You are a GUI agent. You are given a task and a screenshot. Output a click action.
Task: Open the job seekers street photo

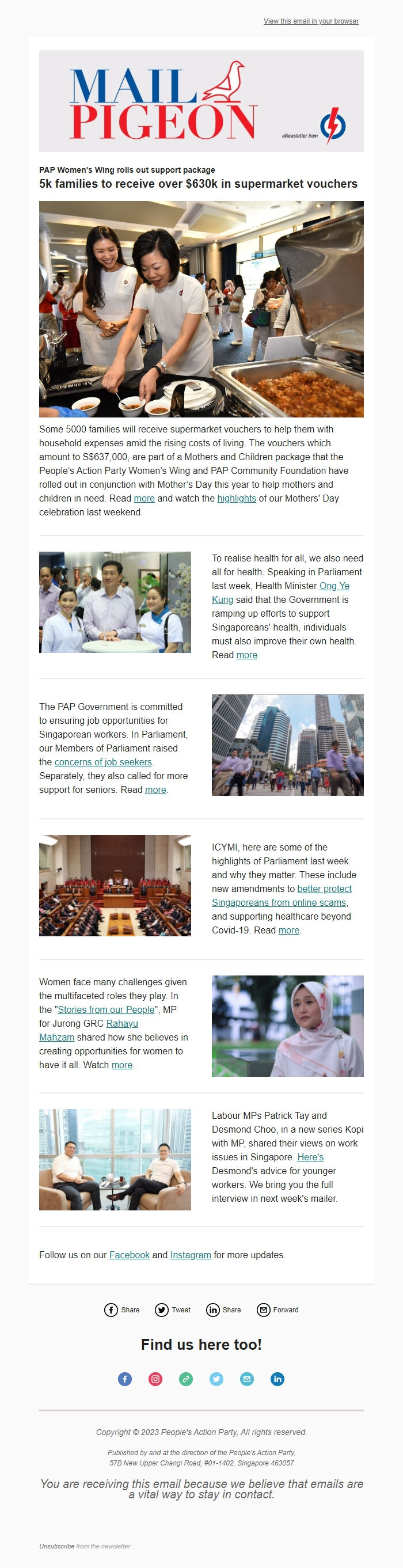[287, 745]
